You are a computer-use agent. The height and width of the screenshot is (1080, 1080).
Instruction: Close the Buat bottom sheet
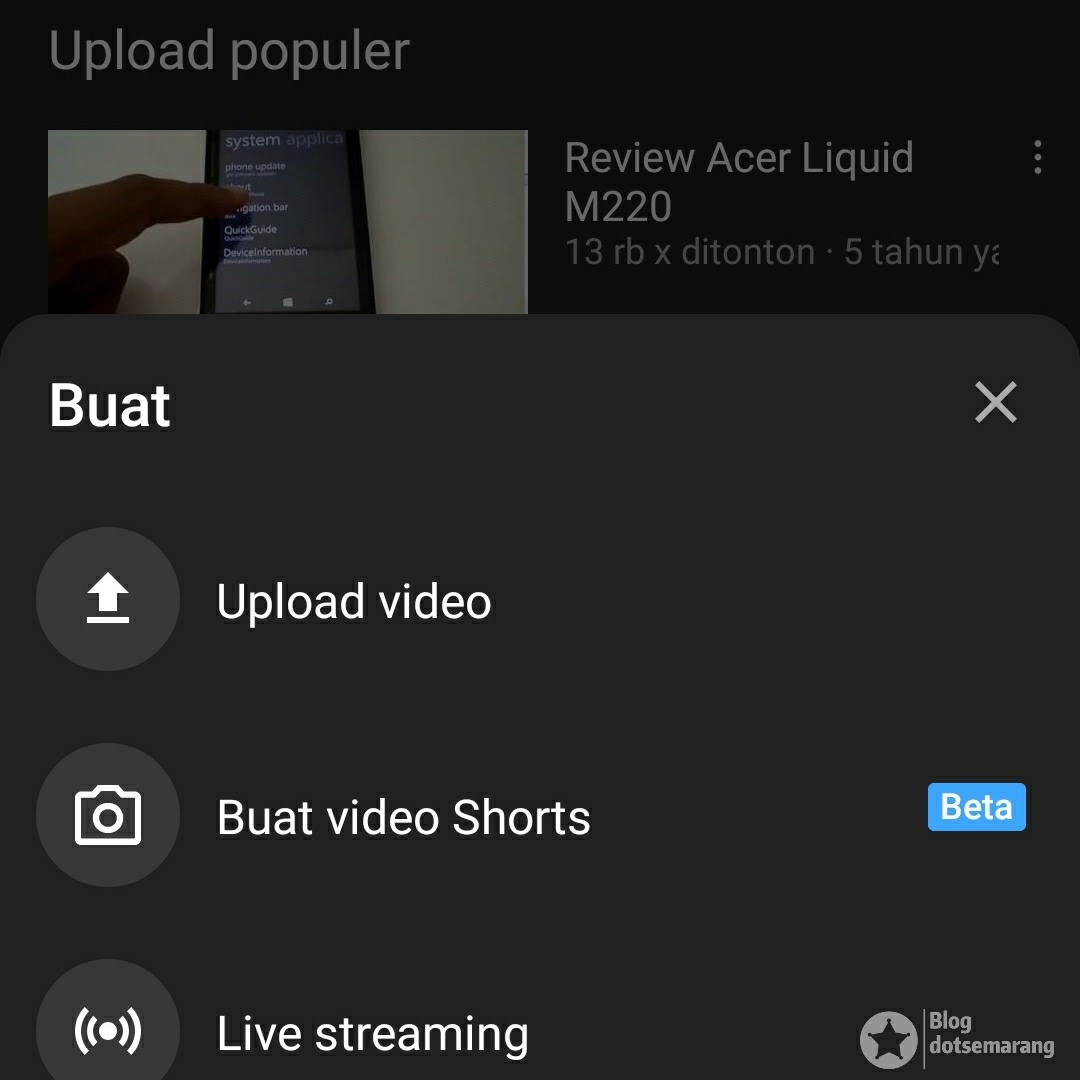coord(995,403)
